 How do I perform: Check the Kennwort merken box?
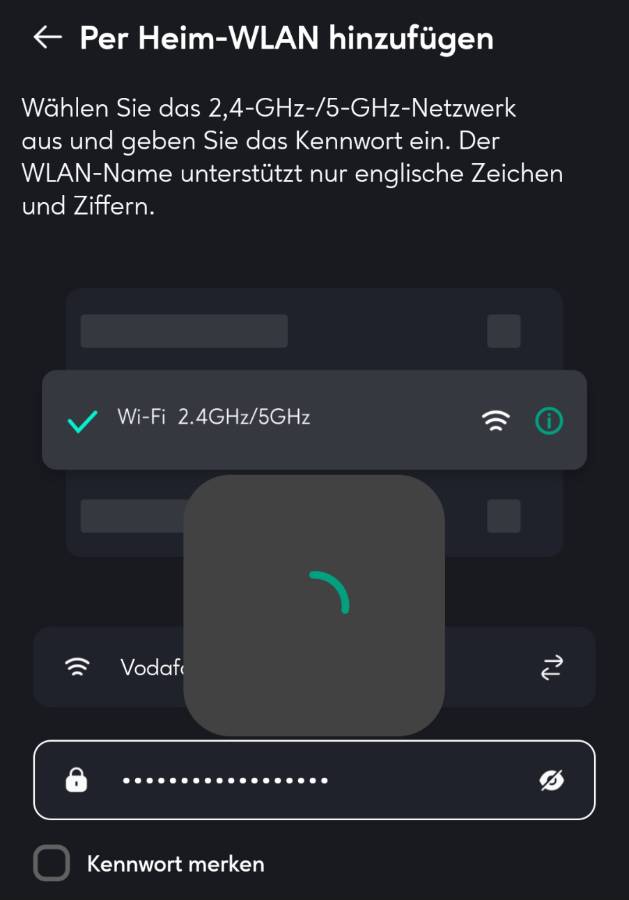tap(52, 863)
